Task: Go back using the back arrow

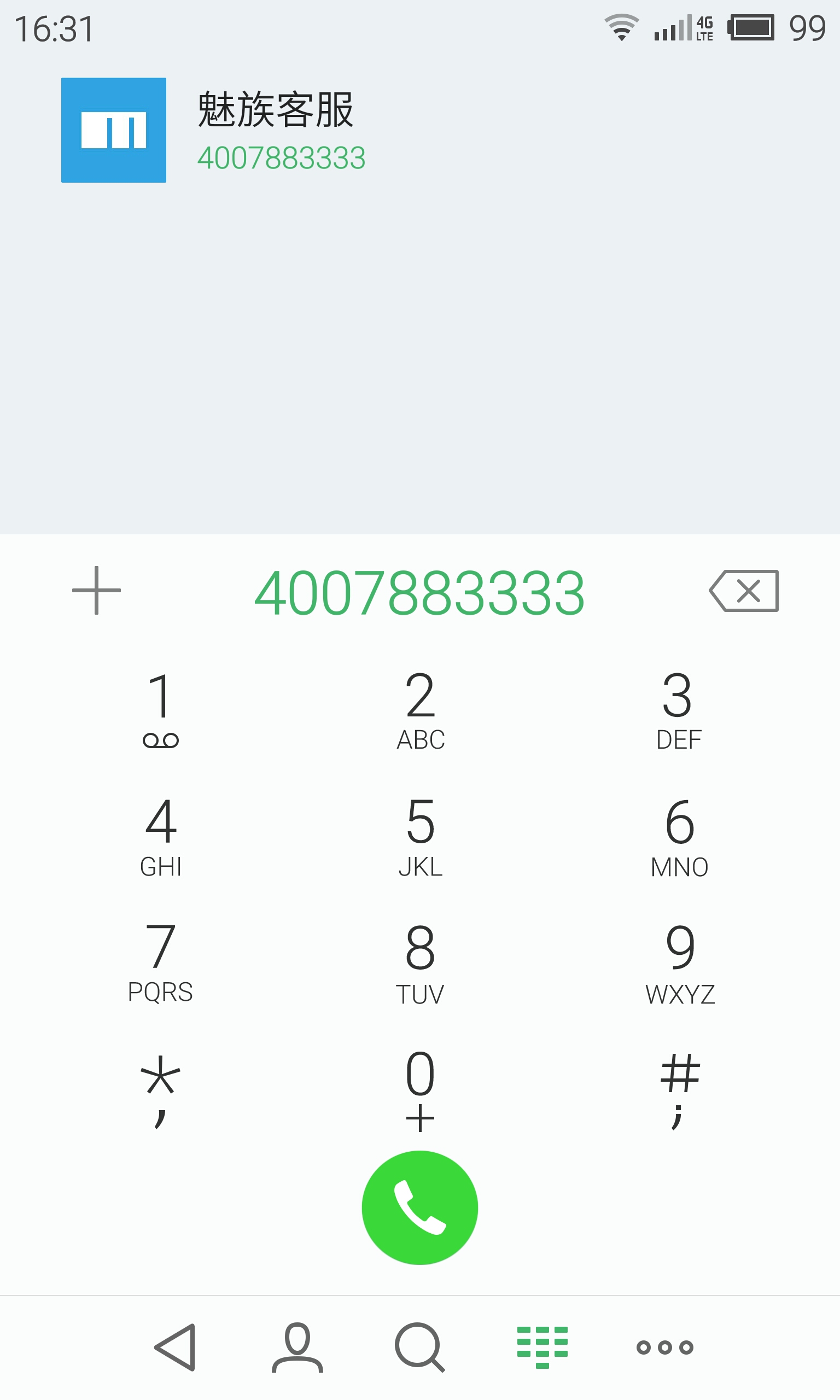Action: pos(175,1347)
